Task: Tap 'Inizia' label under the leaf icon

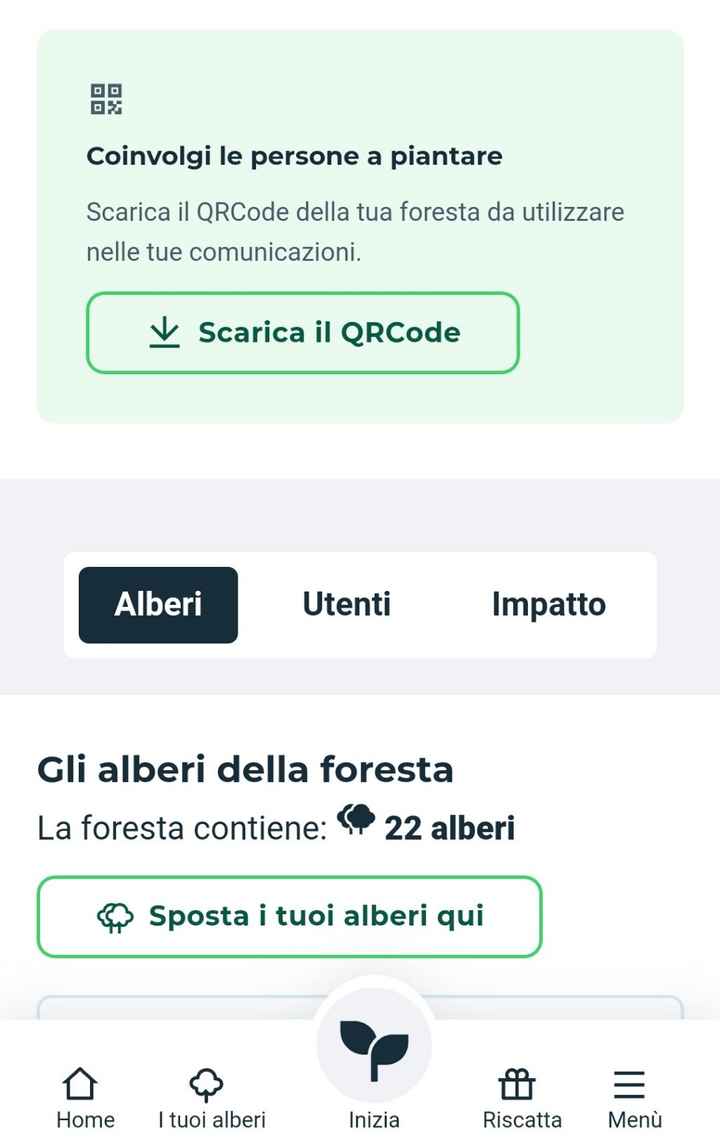Action: (x=373, y=1121)
